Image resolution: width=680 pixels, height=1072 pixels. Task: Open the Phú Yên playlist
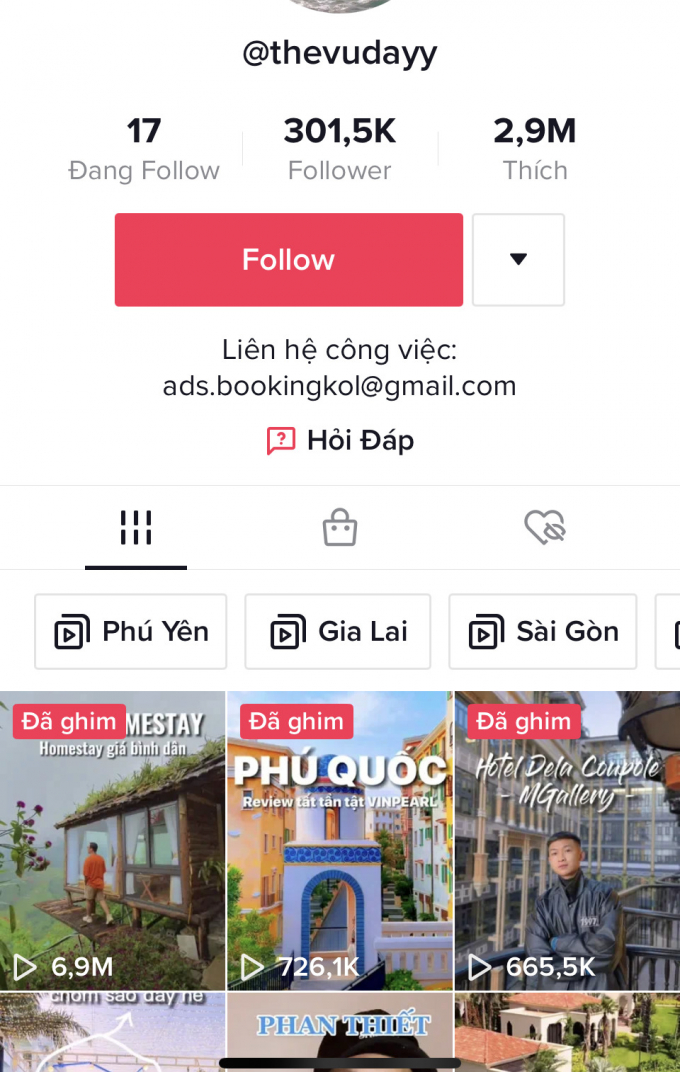coord(131,632)
